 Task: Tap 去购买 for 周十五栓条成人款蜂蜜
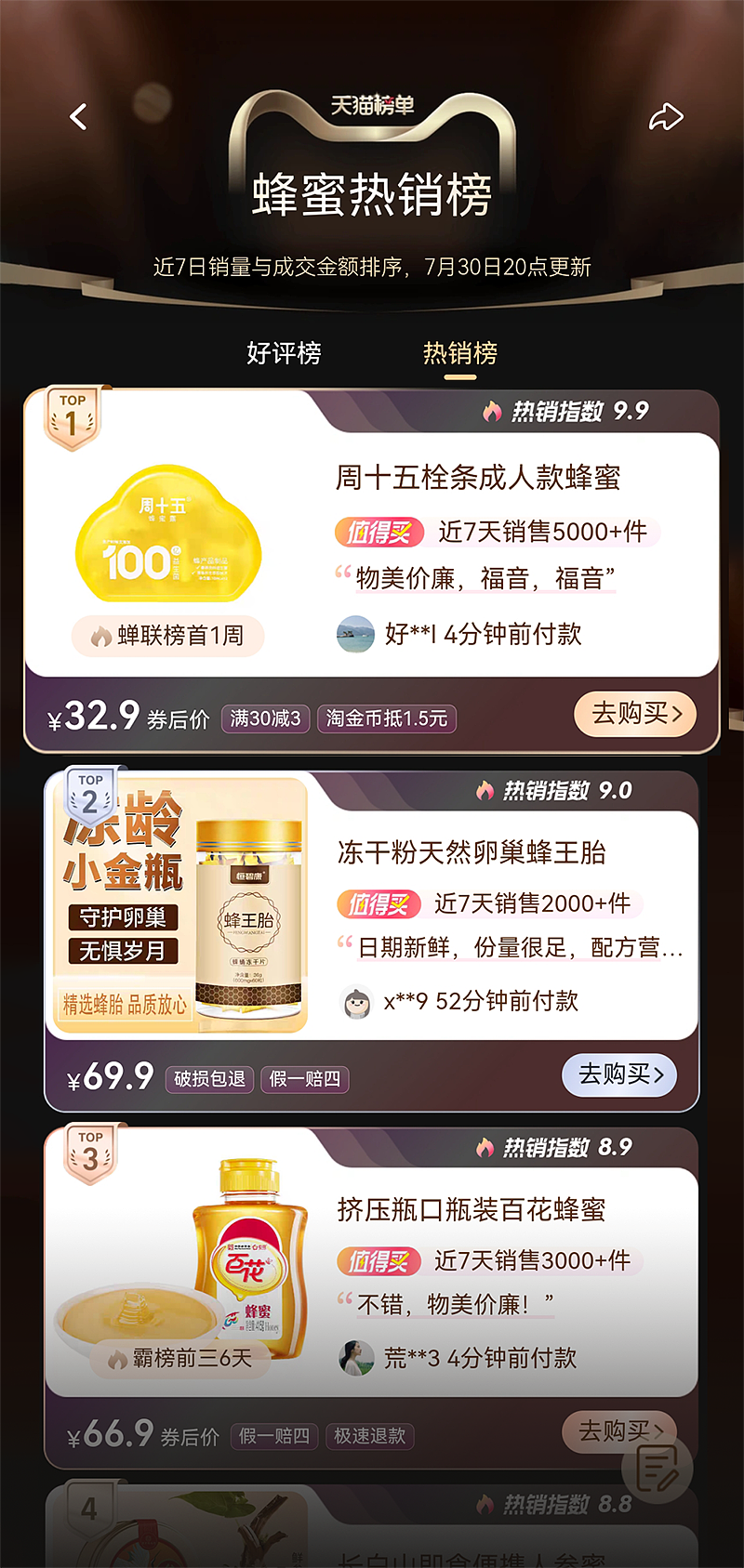click(635, 714)
